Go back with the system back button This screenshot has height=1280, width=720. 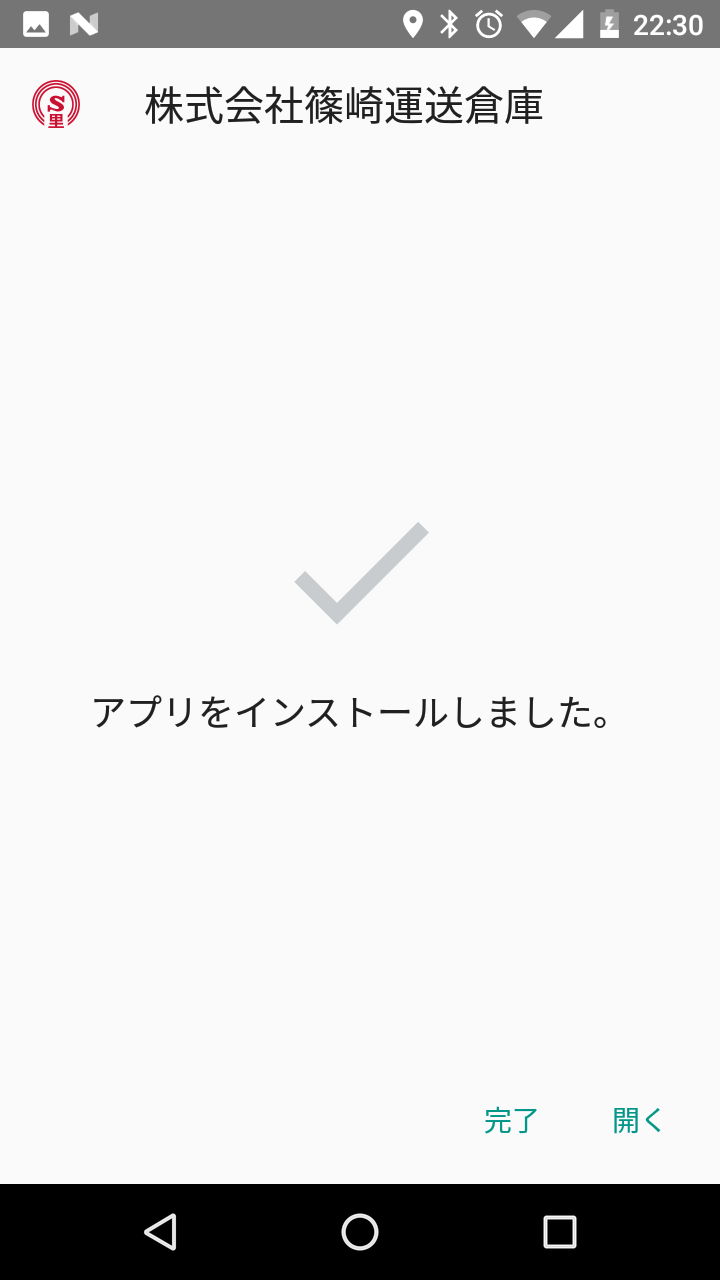point(160,1232)
